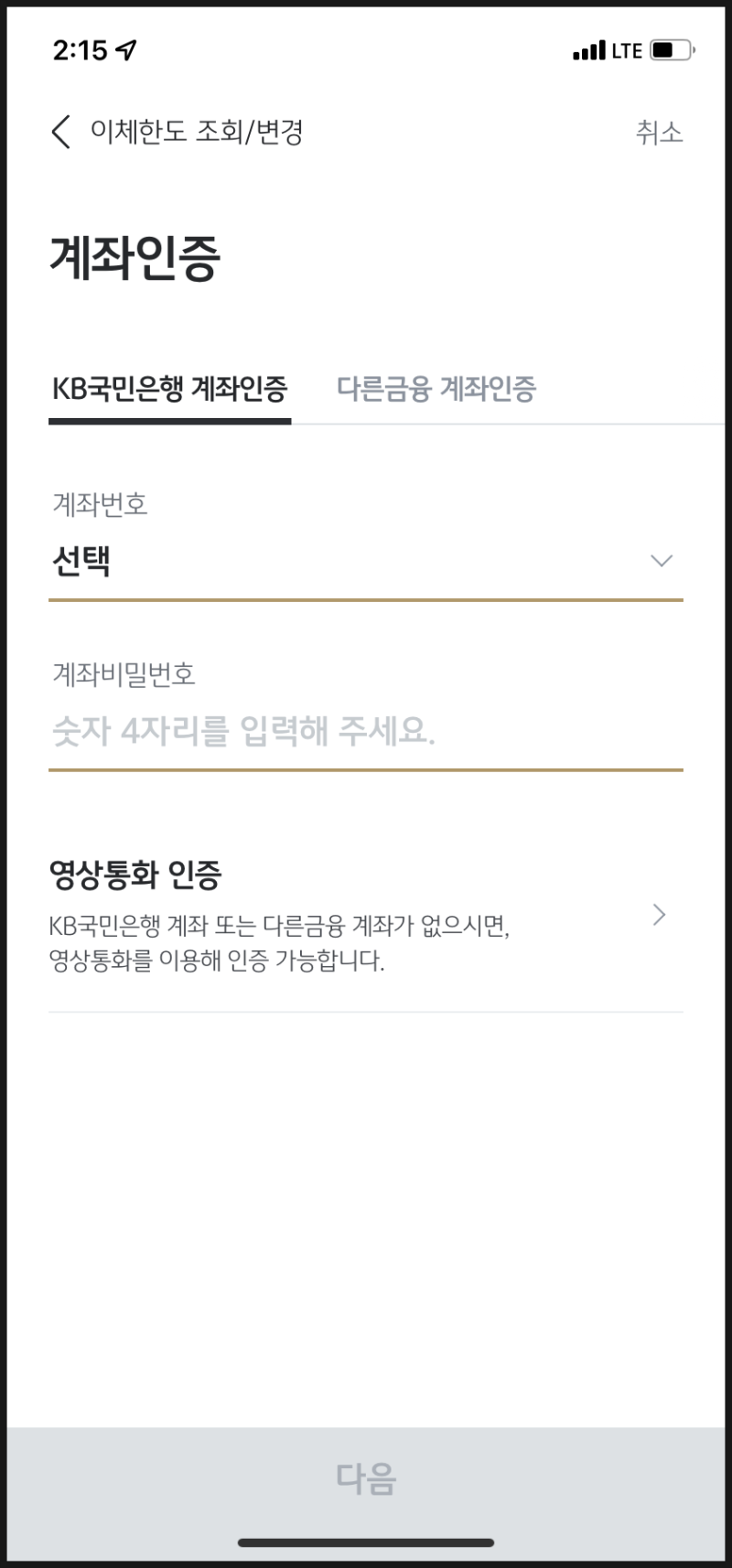732x1568 pixels.
Task: Tap the location arrow icon in status bar
Action: pyautogui.click(x=124, y=50)
